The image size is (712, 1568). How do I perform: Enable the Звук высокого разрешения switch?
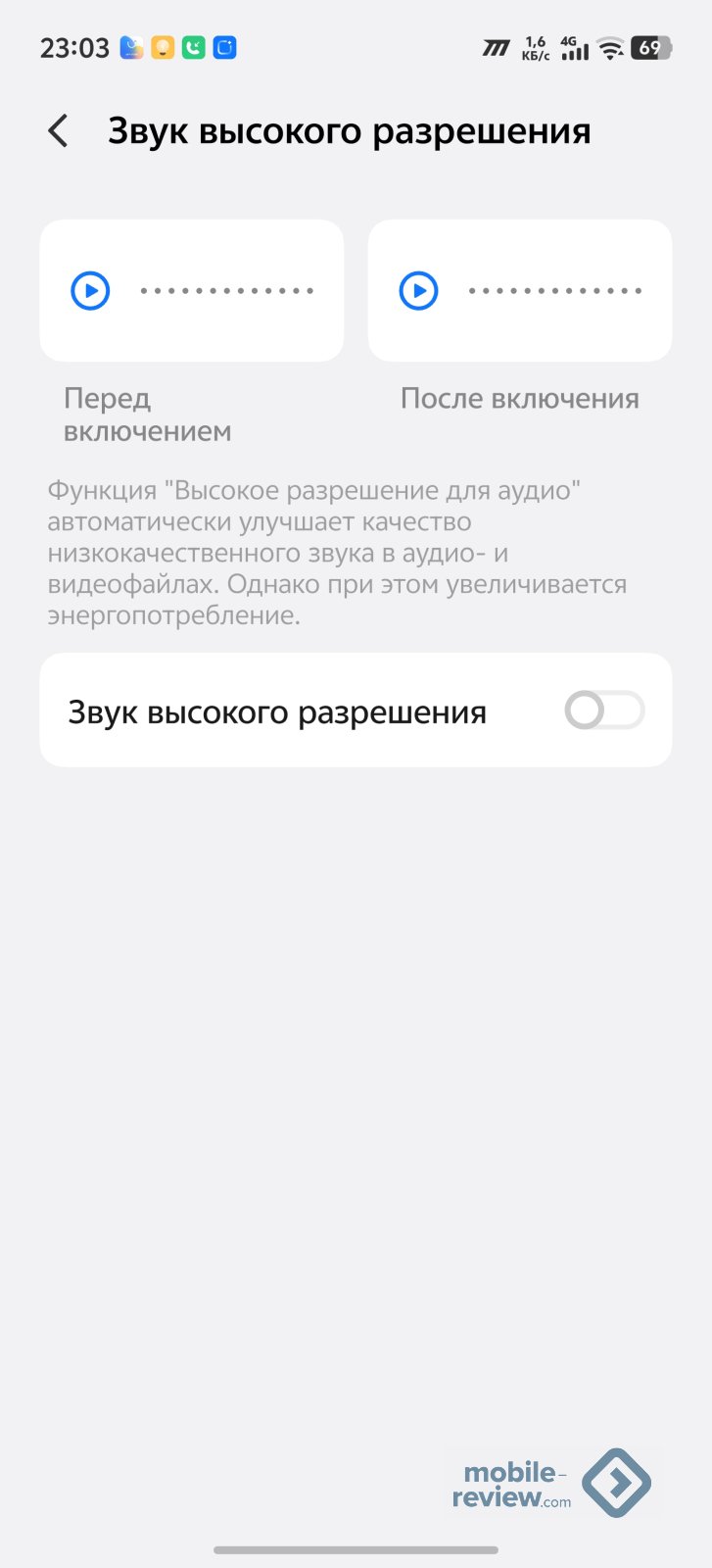click(603, 710)
